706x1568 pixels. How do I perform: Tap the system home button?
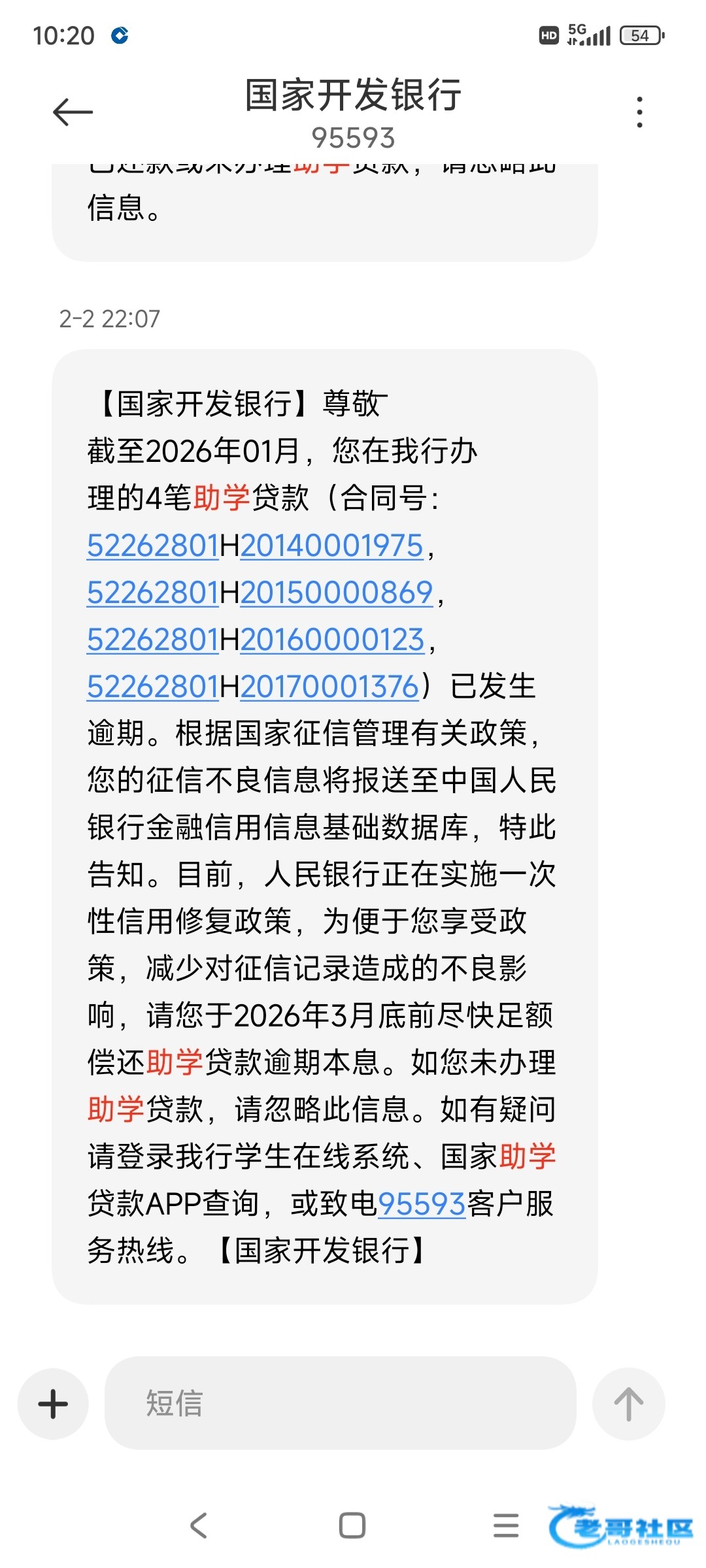coord(352,1526)
